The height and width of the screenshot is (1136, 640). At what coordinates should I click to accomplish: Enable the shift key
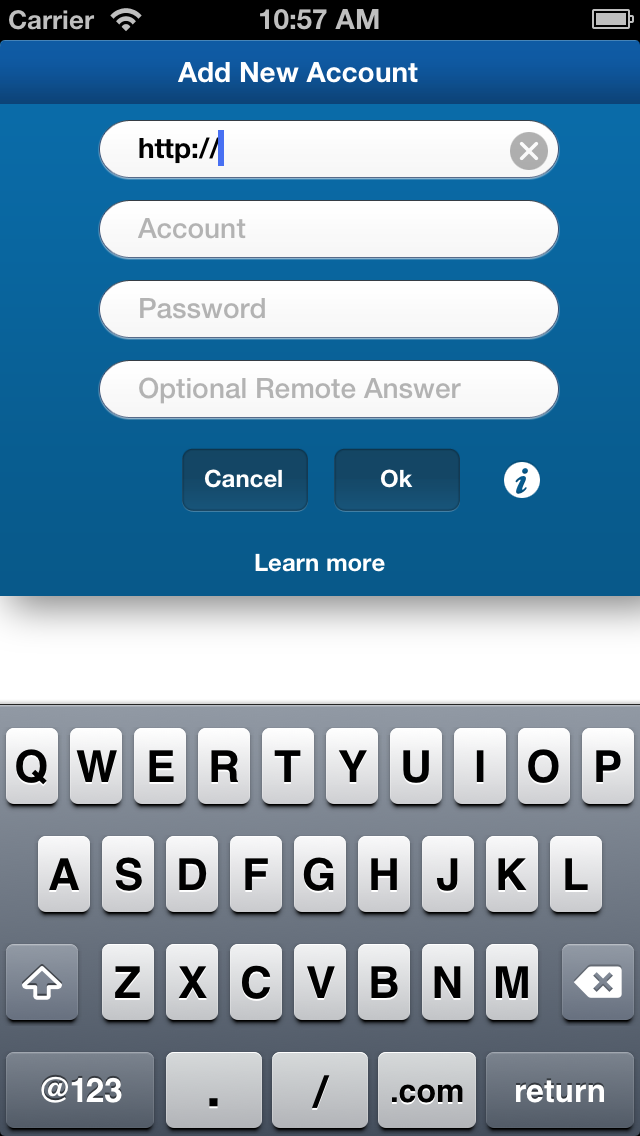(42, 982)
